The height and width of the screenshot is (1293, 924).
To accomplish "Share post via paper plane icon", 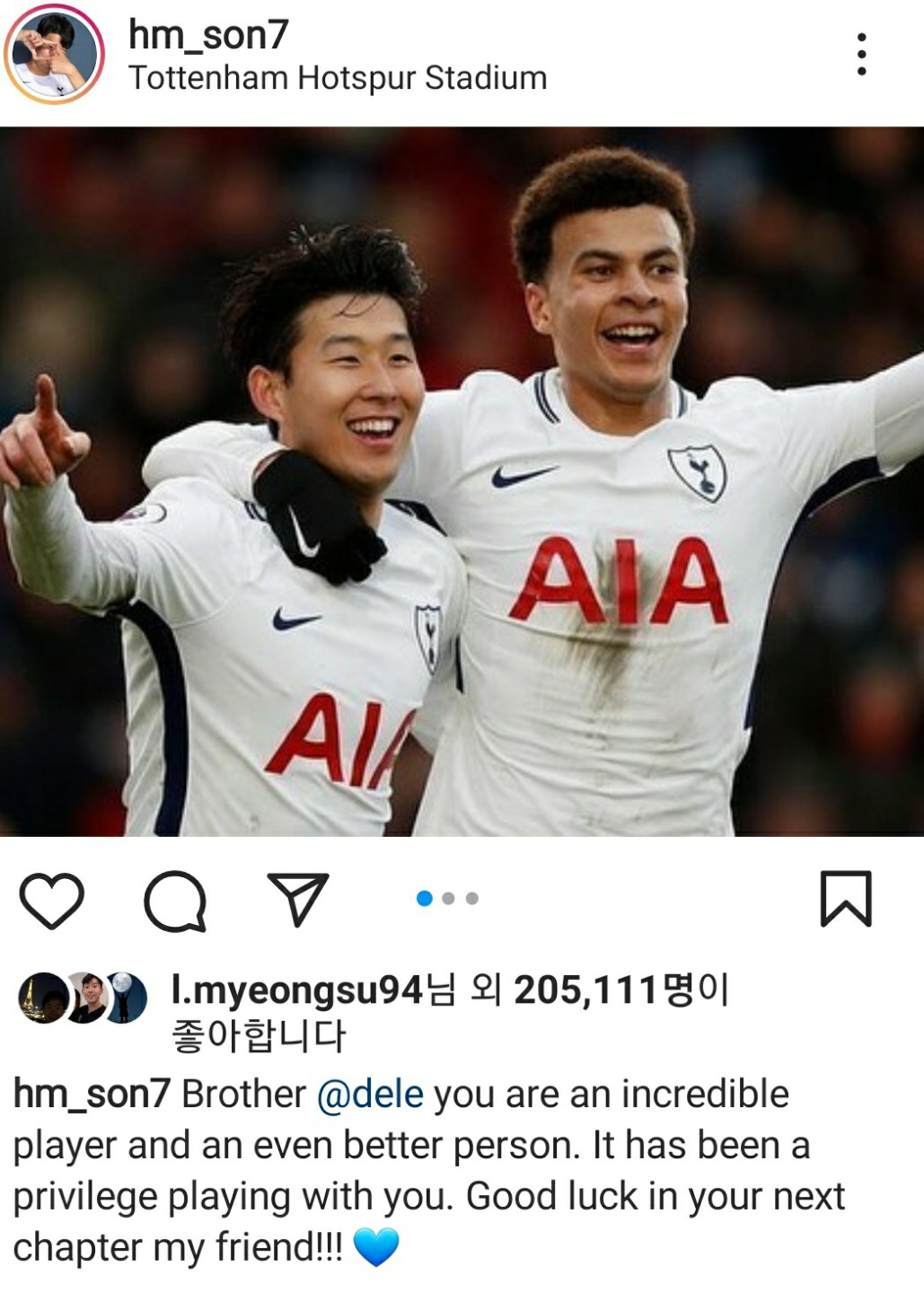I will 298,898.
